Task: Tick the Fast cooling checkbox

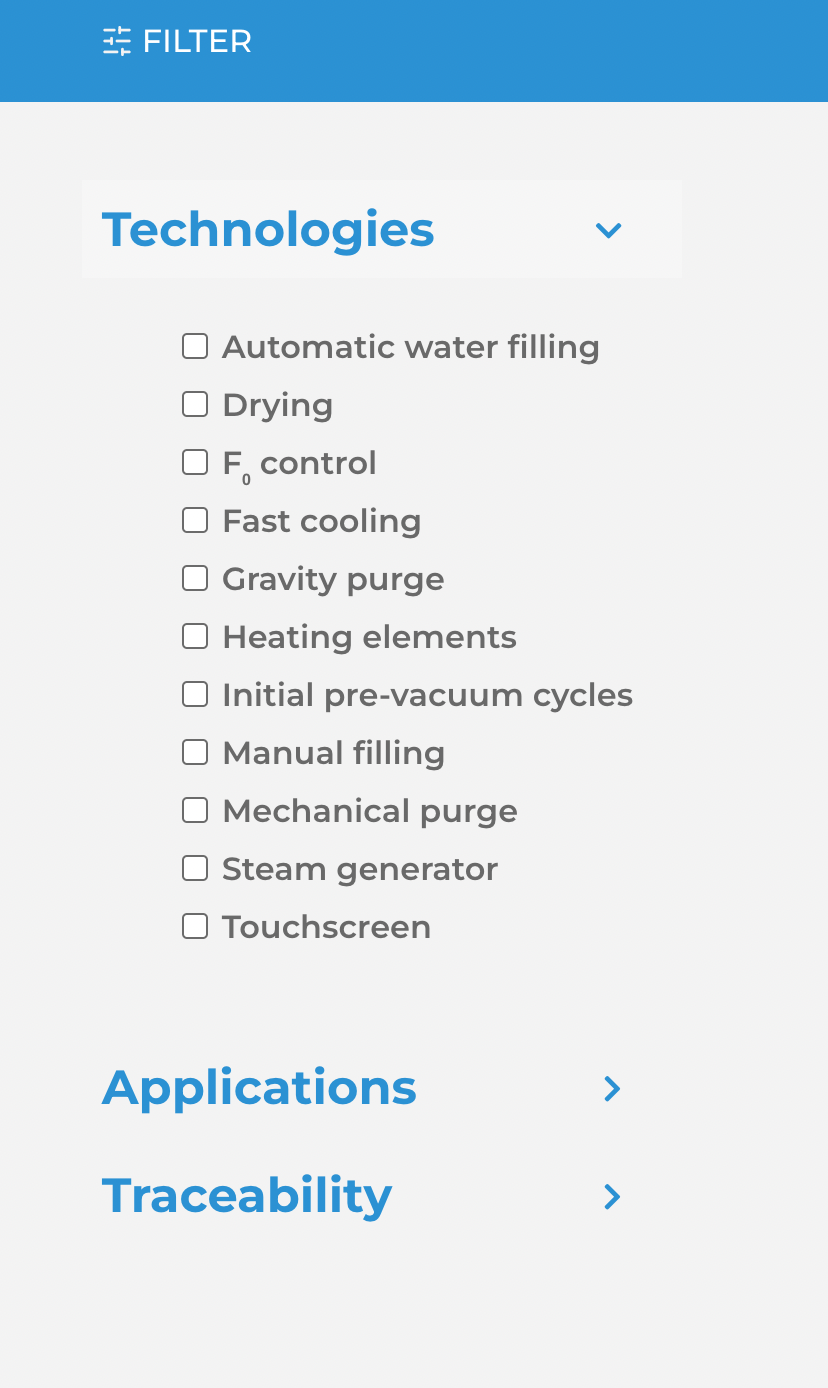Action: [195, 521]
